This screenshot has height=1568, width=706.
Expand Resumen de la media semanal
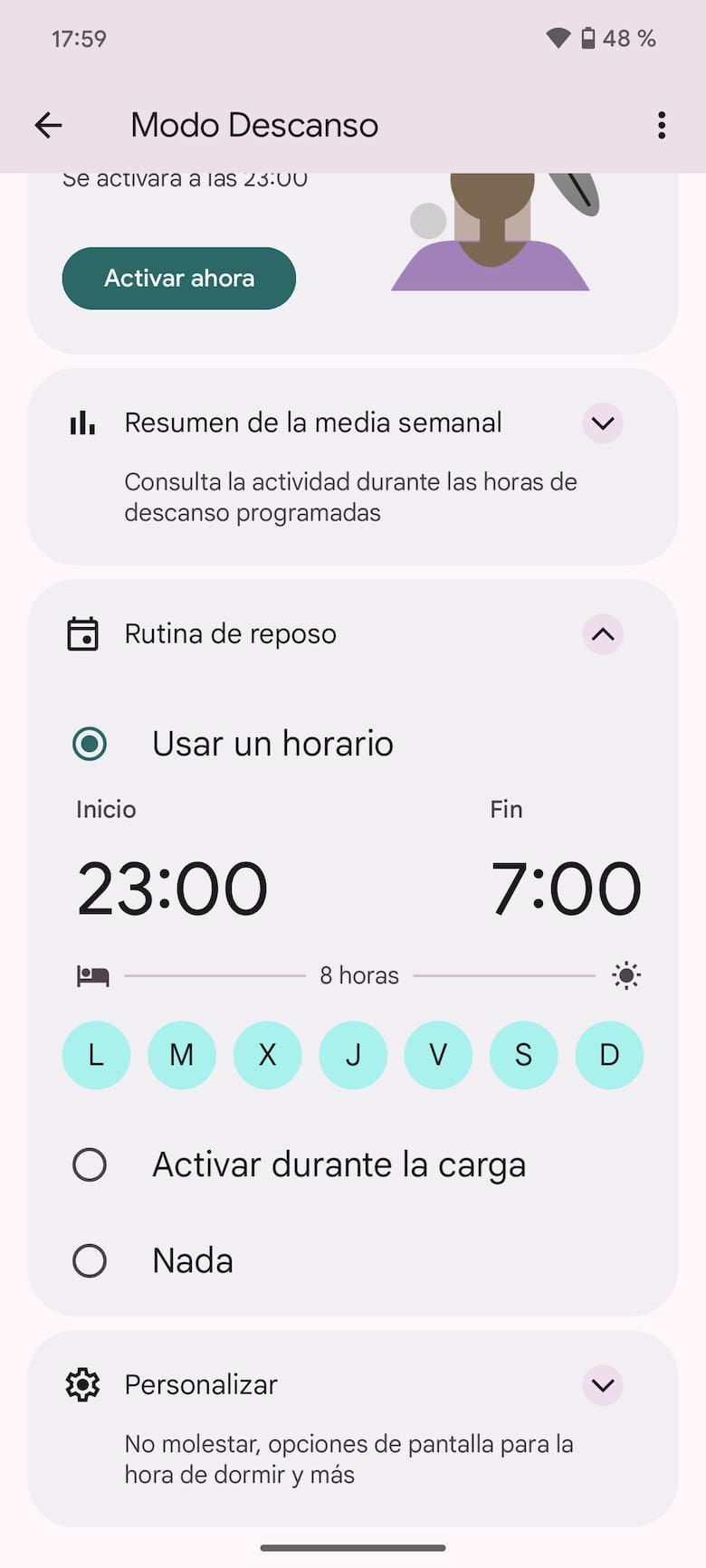coord(603,423)
